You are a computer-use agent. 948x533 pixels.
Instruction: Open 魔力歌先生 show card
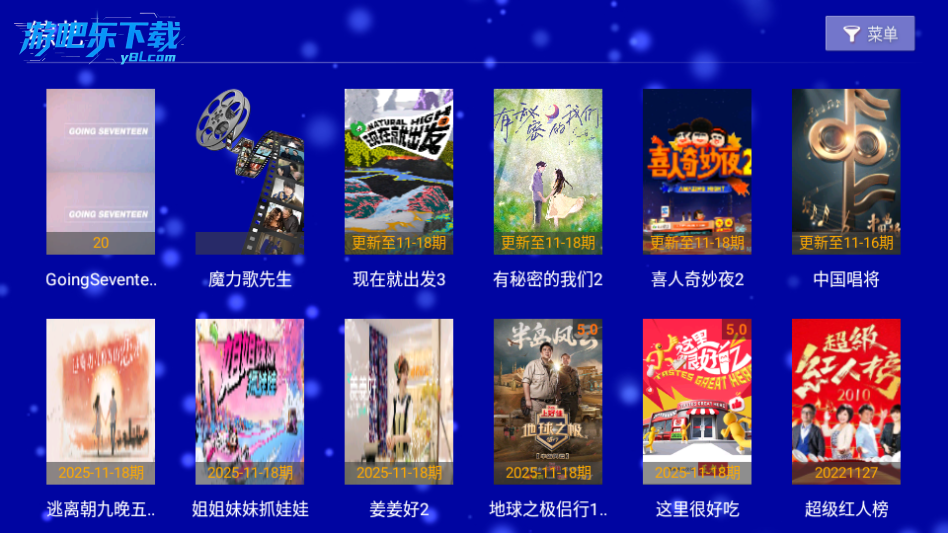coord(250,172)
